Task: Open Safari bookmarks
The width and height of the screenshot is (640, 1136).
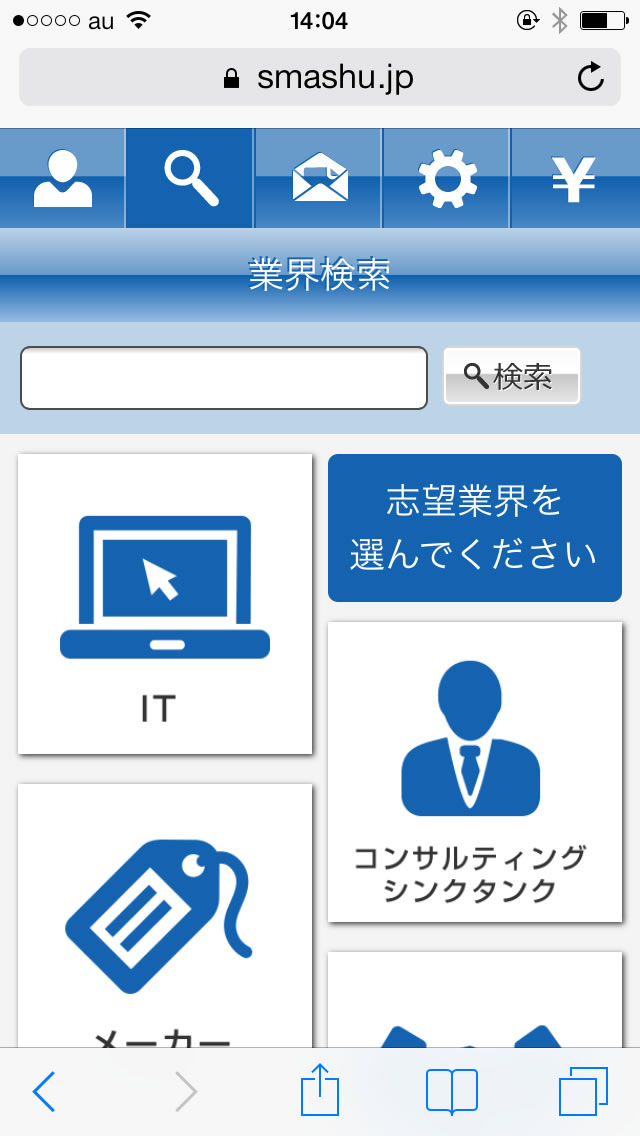Action: pos(452,1091)
